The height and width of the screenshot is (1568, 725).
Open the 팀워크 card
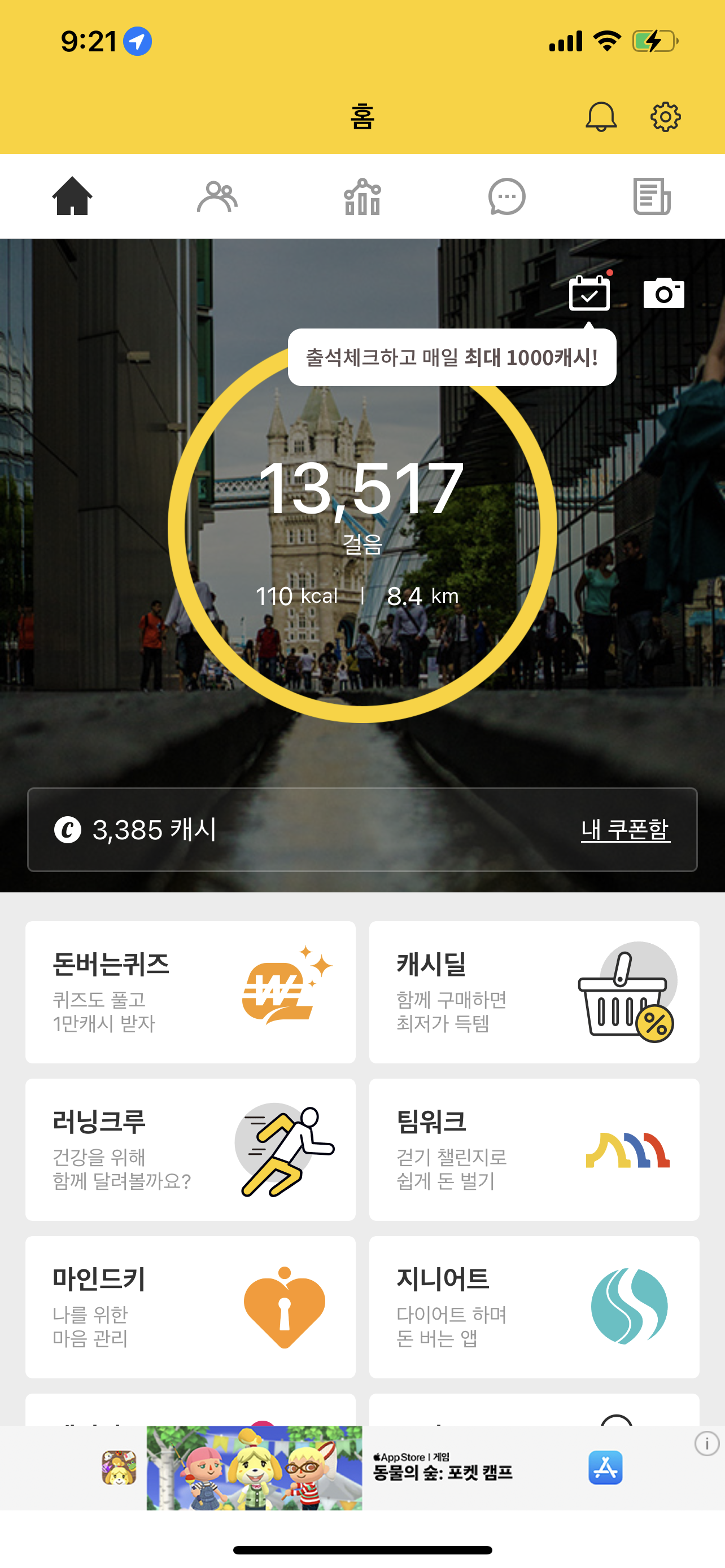[534, 1149]
